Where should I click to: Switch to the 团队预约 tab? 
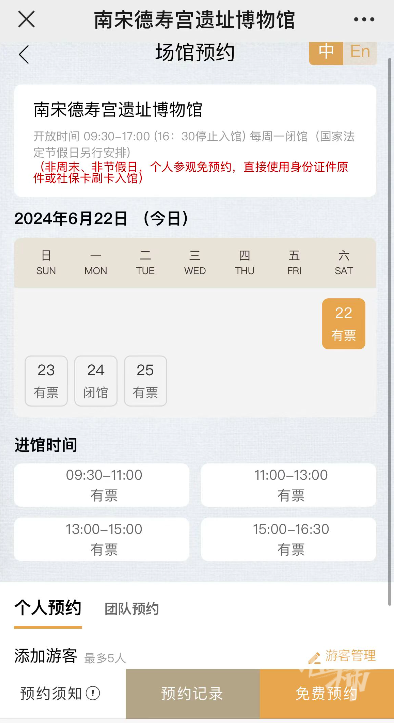(131, 609)
